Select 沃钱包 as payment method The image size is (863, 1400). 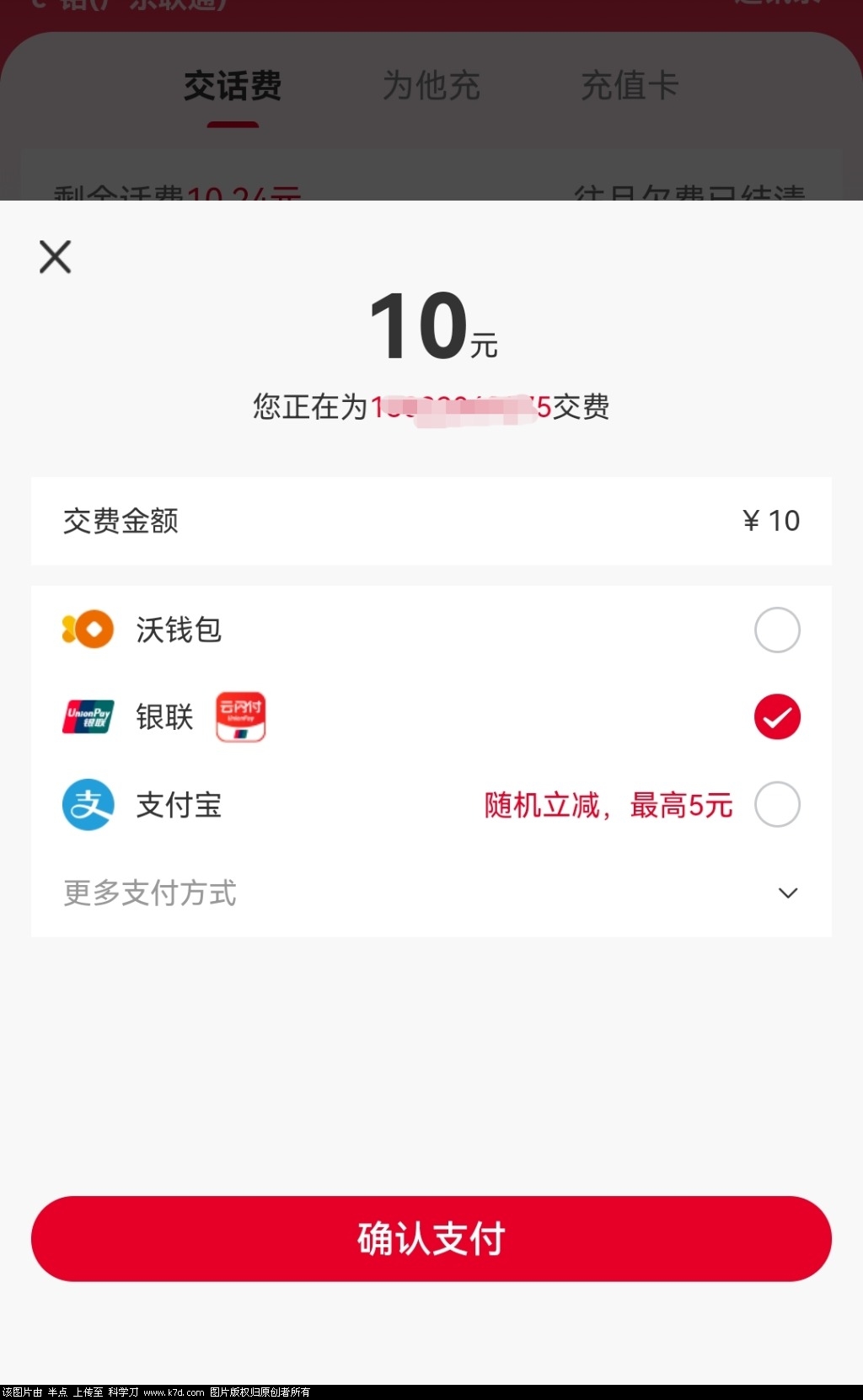tap(776, 630)
